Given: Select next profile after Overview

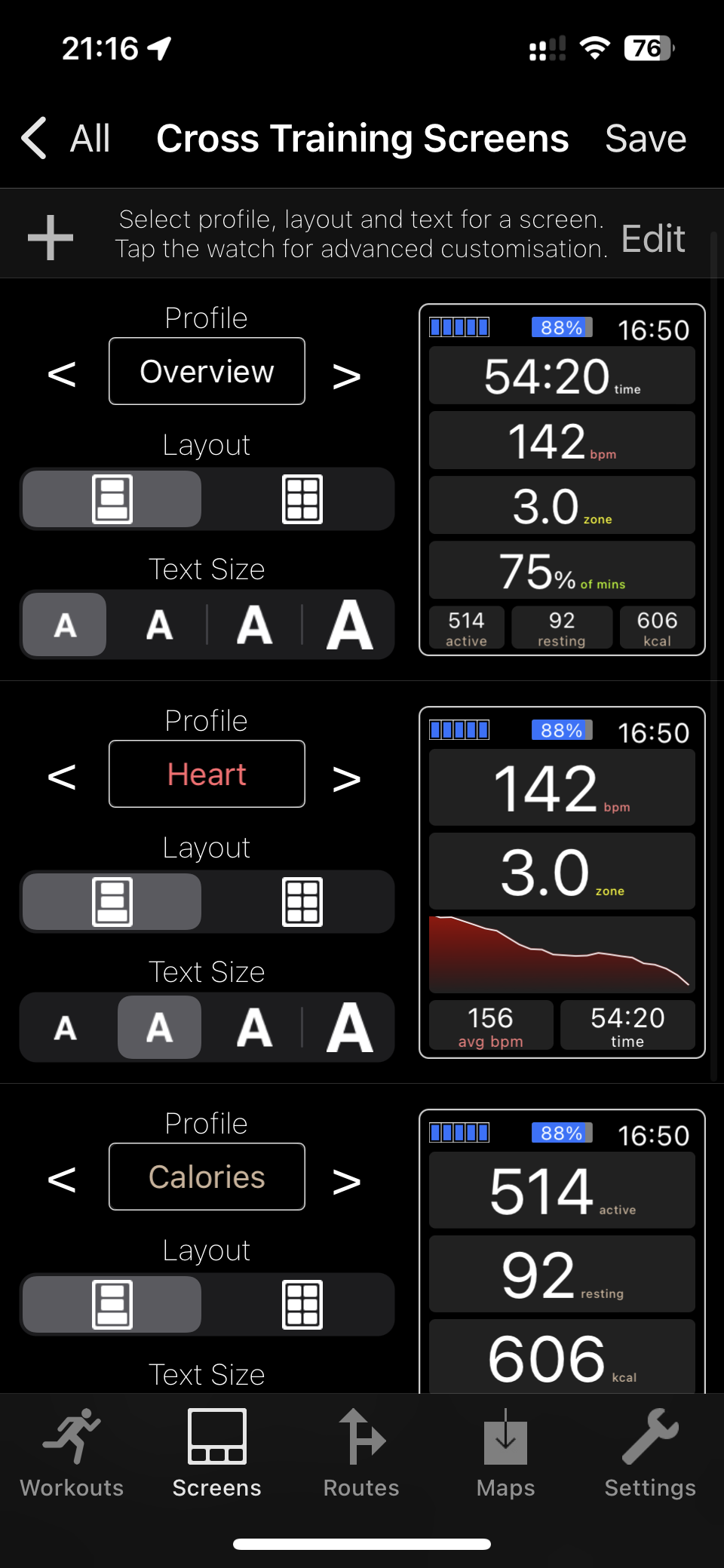Looking at the screenshot, I should coord(347,375).
